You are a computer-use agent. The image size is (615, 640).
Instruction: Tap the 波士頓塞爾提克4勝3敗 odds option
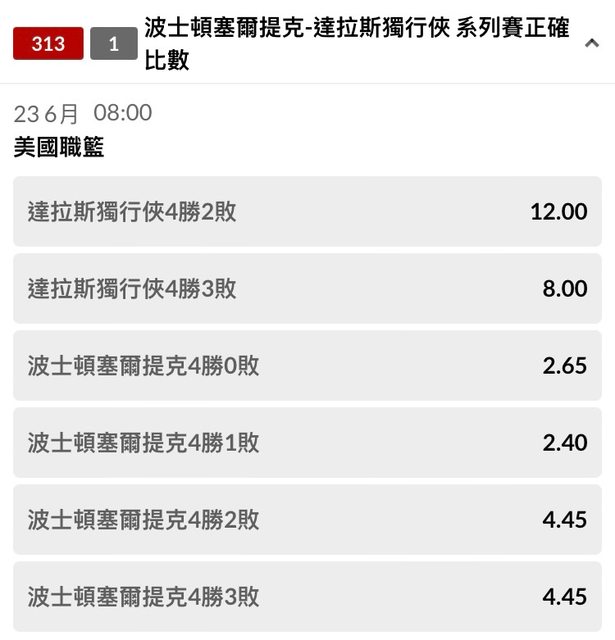[x=307, y=597]
